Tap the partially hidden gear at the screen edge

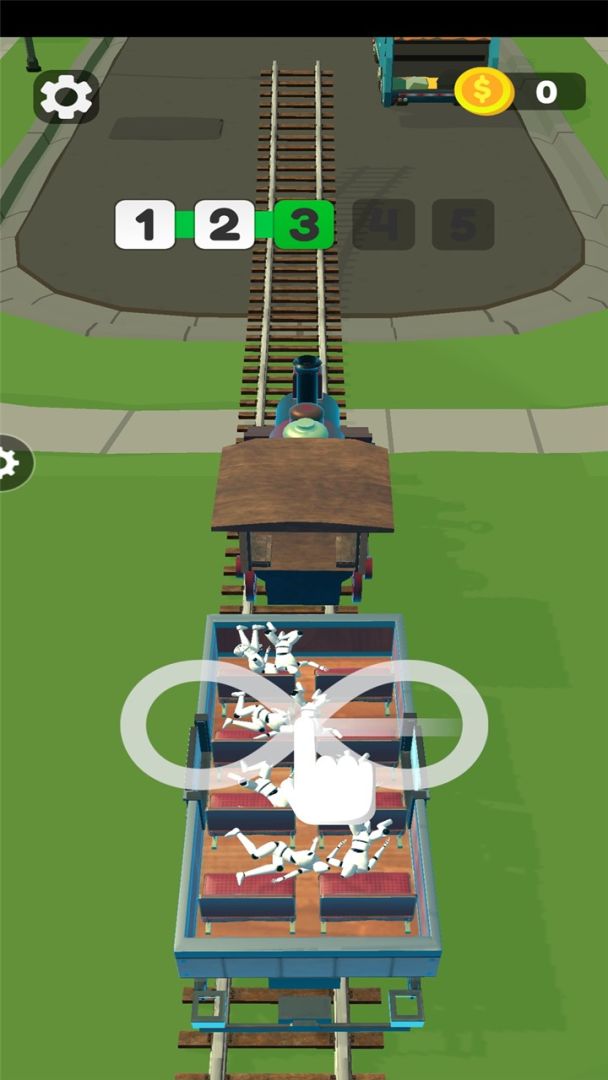coord(10,463)
